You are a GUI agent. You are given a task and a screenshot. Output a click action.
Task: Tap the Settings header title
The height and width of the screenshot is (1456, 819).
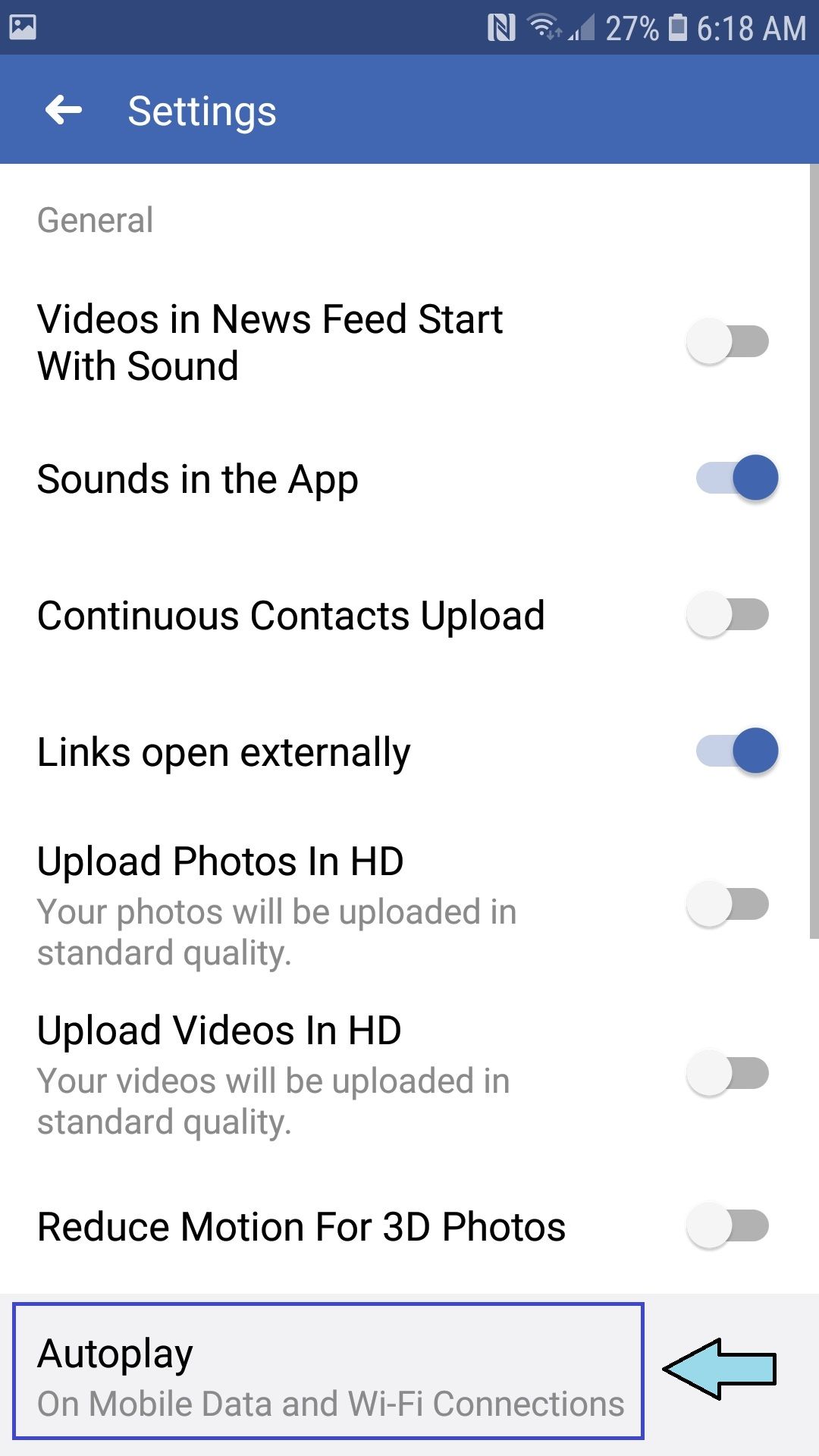point(201,110)
